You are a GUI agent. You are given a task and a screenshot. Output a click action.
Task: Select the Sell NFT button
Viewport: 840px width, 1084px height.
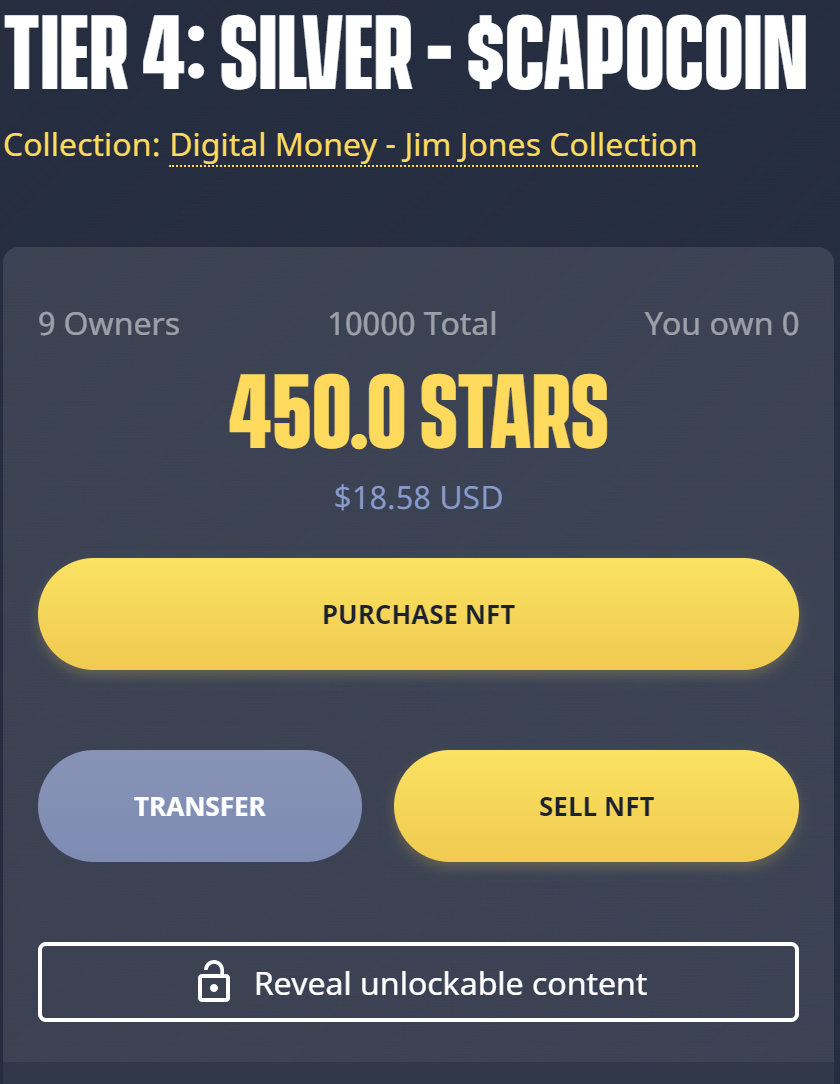(x=596, y=806)
